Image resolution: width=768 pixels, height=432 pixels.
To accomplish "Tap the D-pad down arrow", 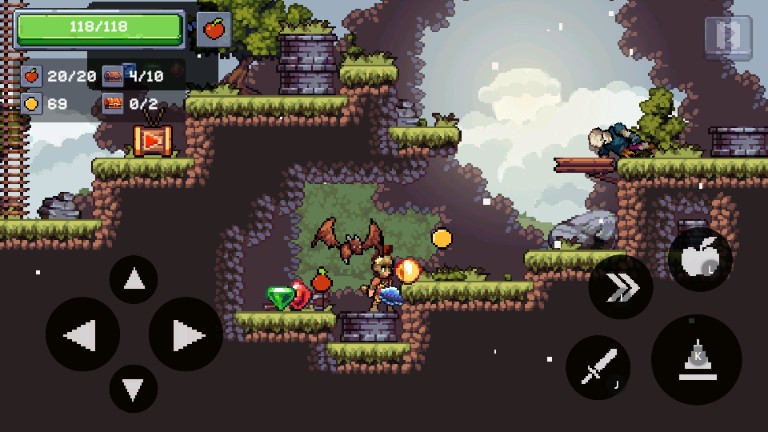I will click(x=134, y=387).
